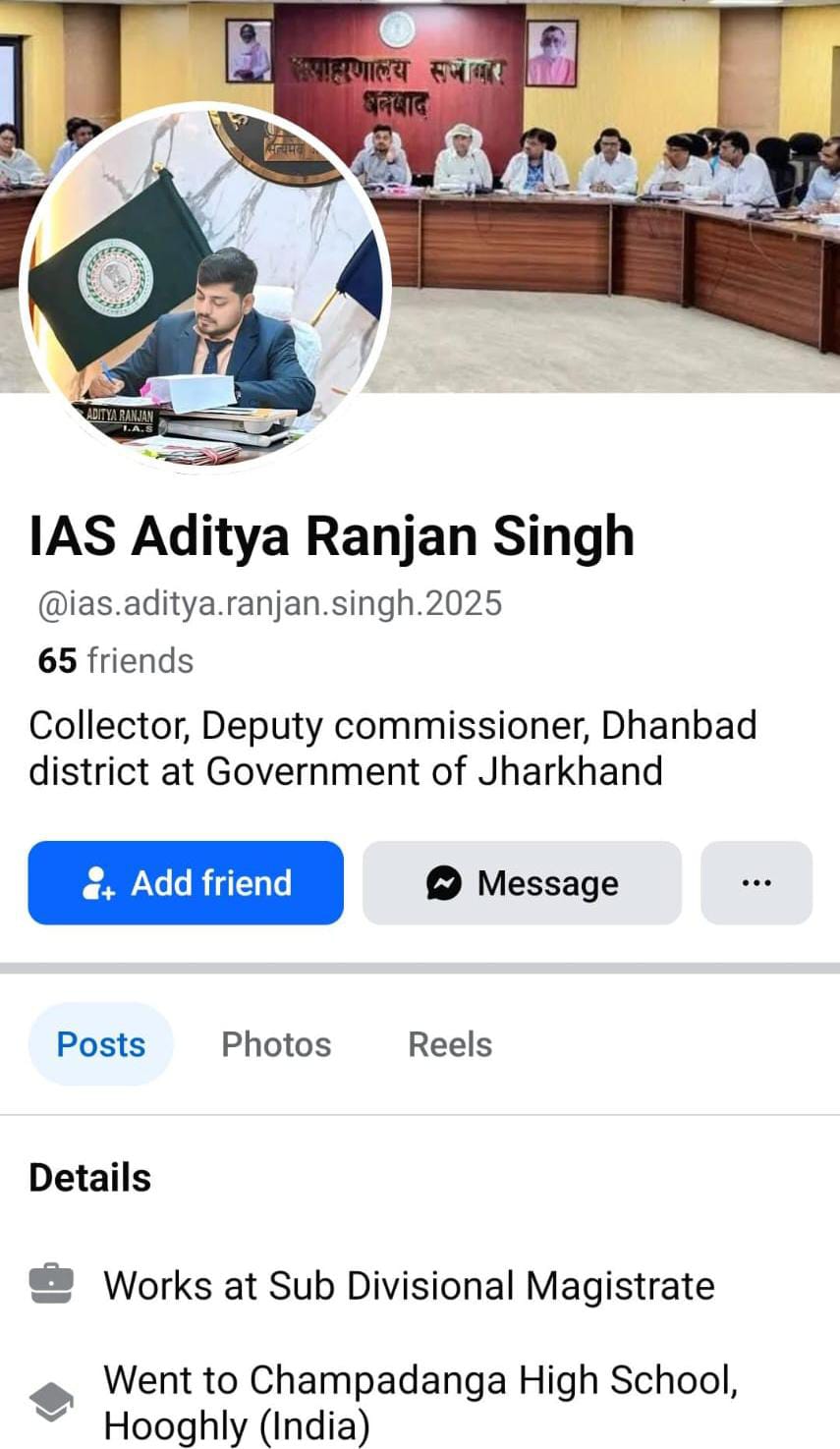The image size is (840, 1449).
Task: Open the three-dot more options menu
Action: click(x=756, y=882)
